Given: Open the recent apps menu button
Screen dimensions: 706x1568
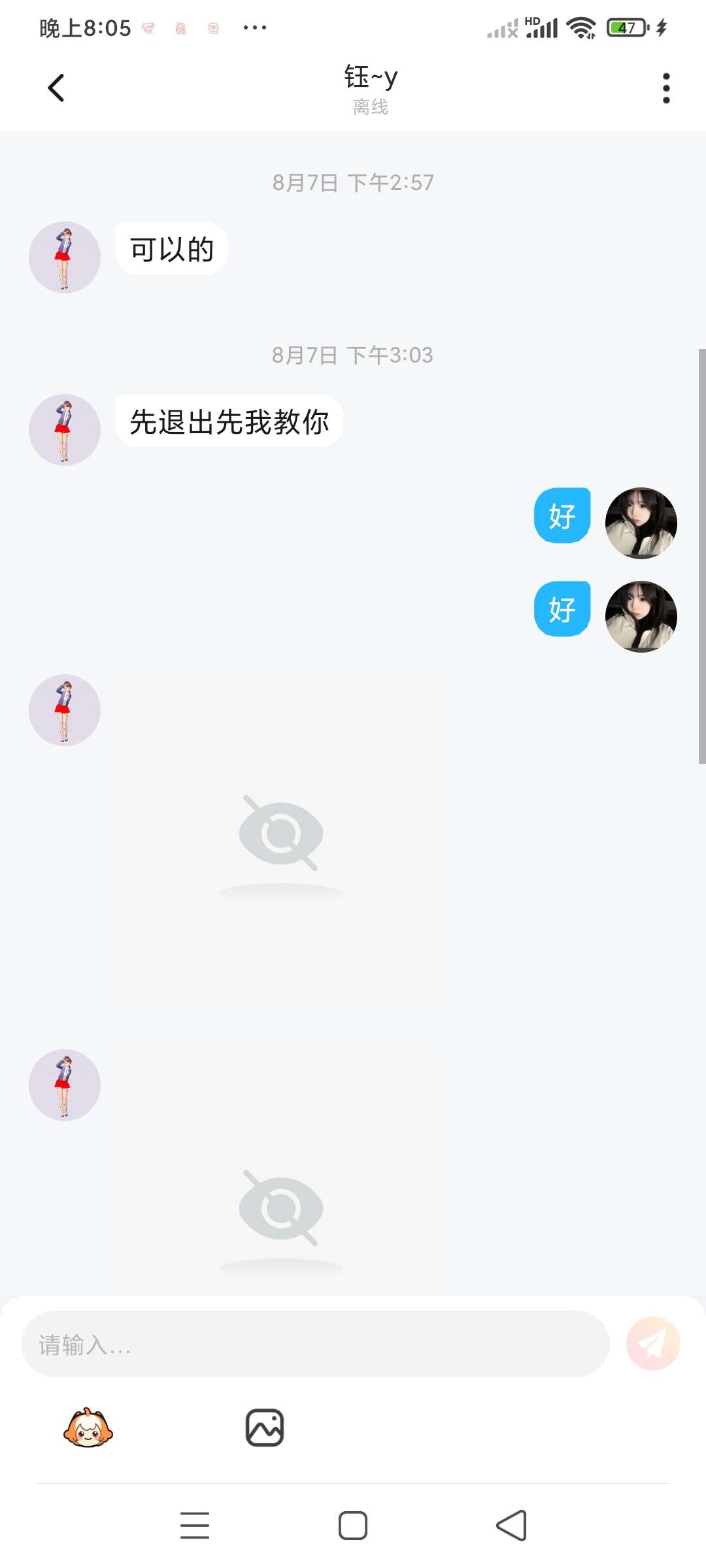Looking at the screenshot, I should point(195,1526).
